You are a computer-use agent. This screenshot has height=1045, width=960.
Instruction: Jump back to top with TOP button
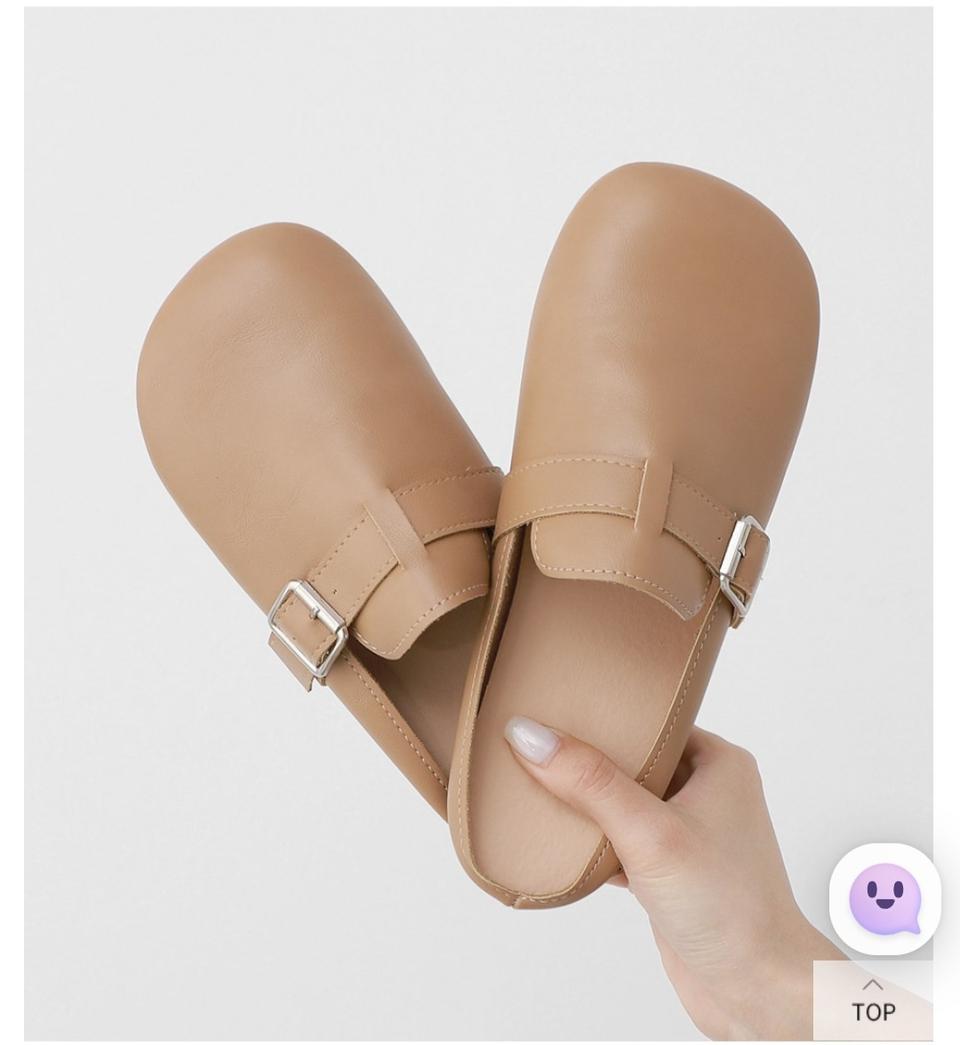click(x=873, y=1001)
